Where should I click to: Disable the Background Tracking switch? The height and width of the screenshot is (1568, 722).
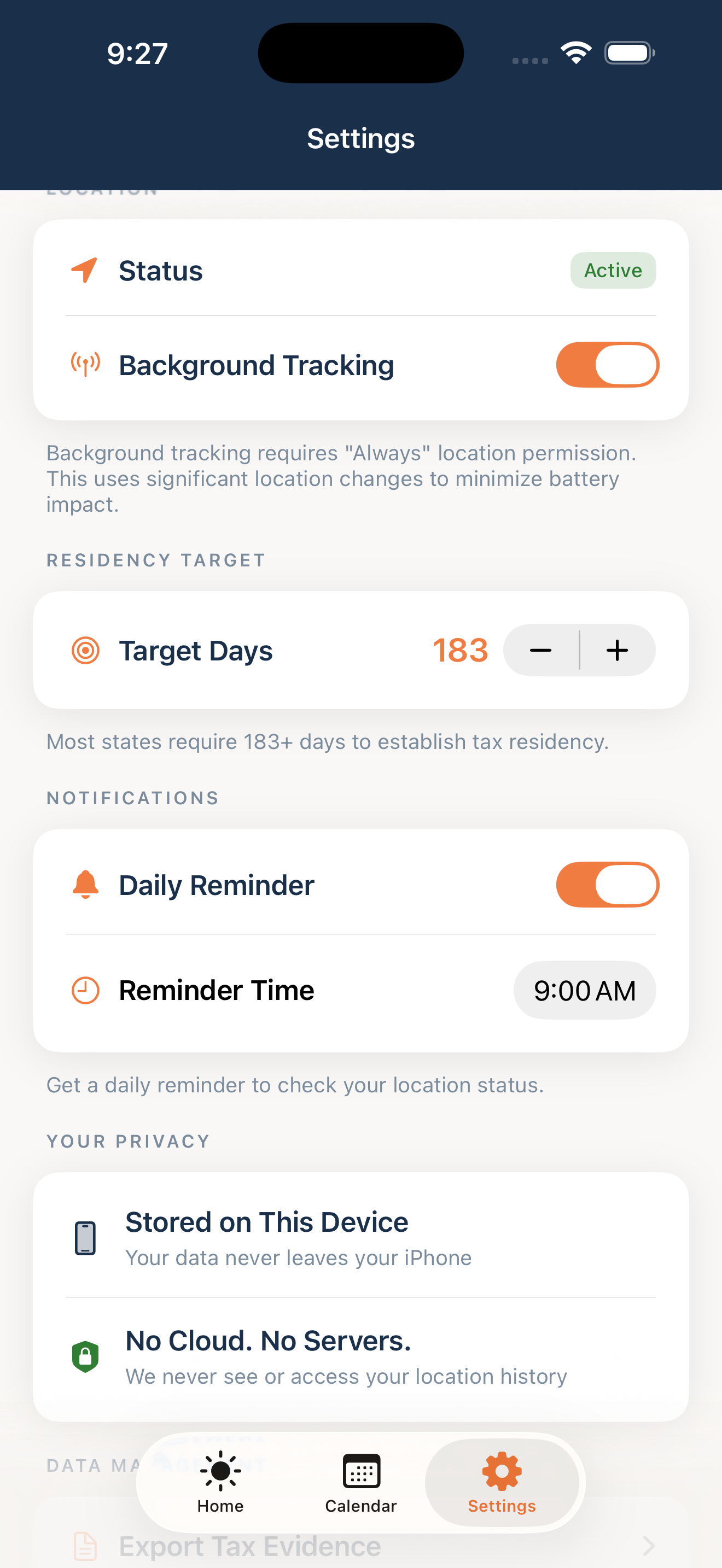point(607,365)
